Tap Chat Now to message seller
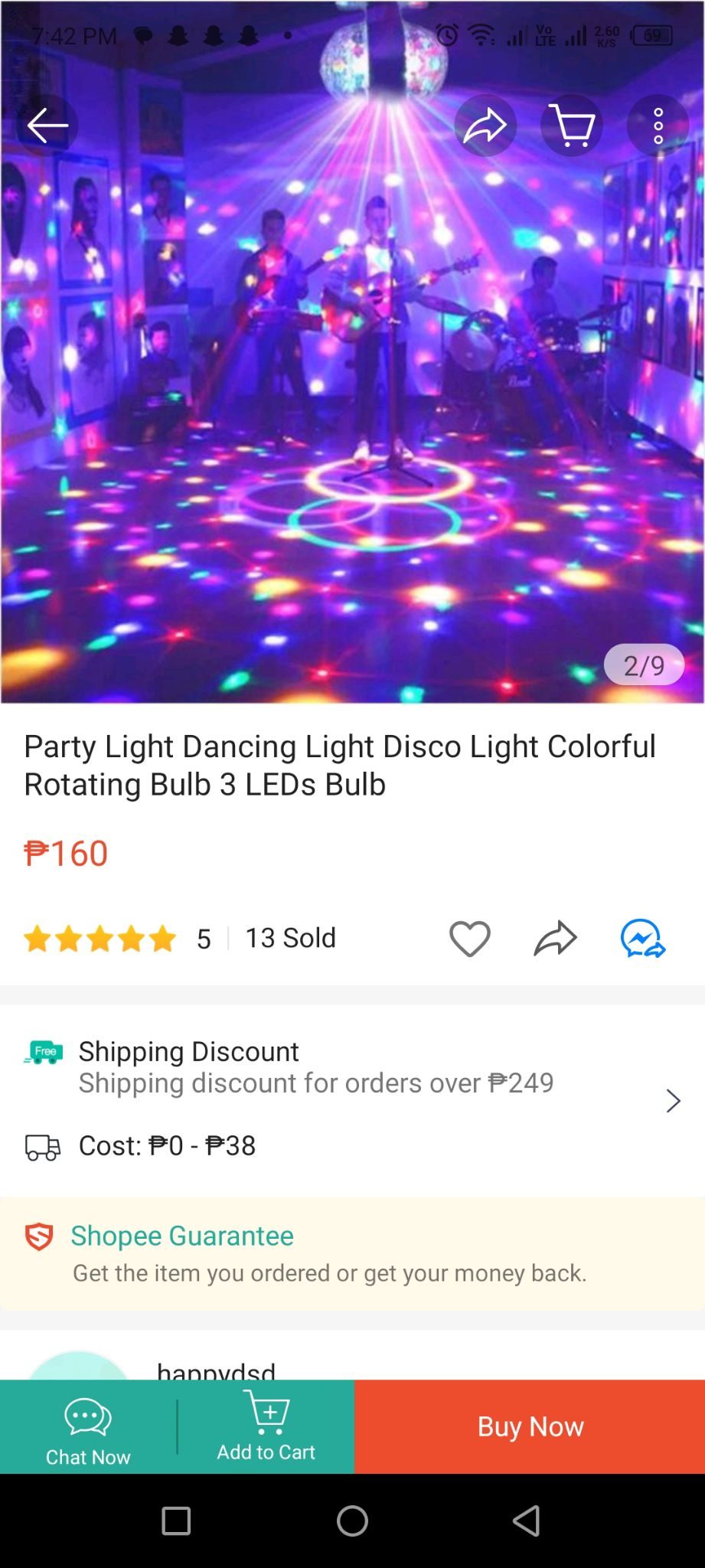The width and height of the screenshot is (705, 1568). (x=88, y=1428)
